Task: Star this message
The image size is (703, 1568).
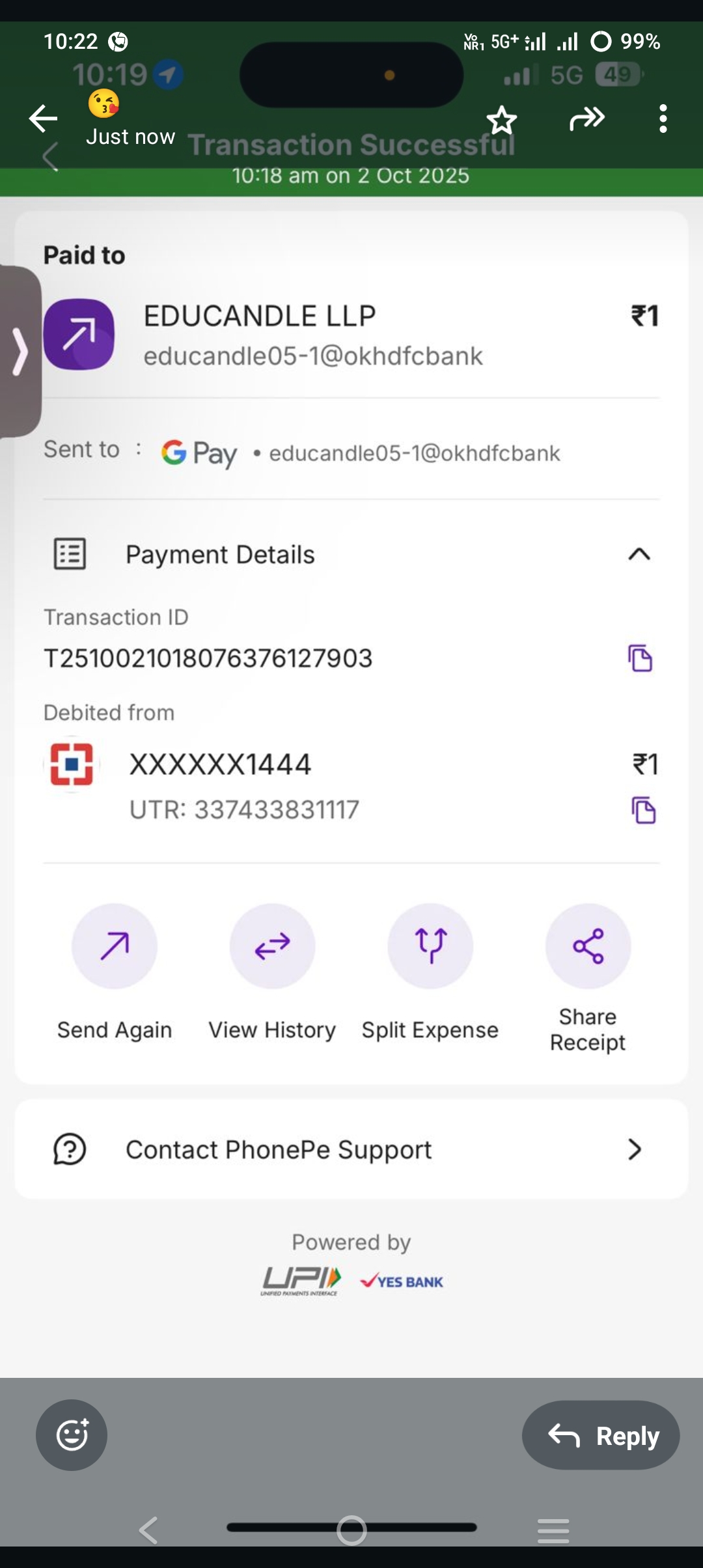Action: point(501,120)
